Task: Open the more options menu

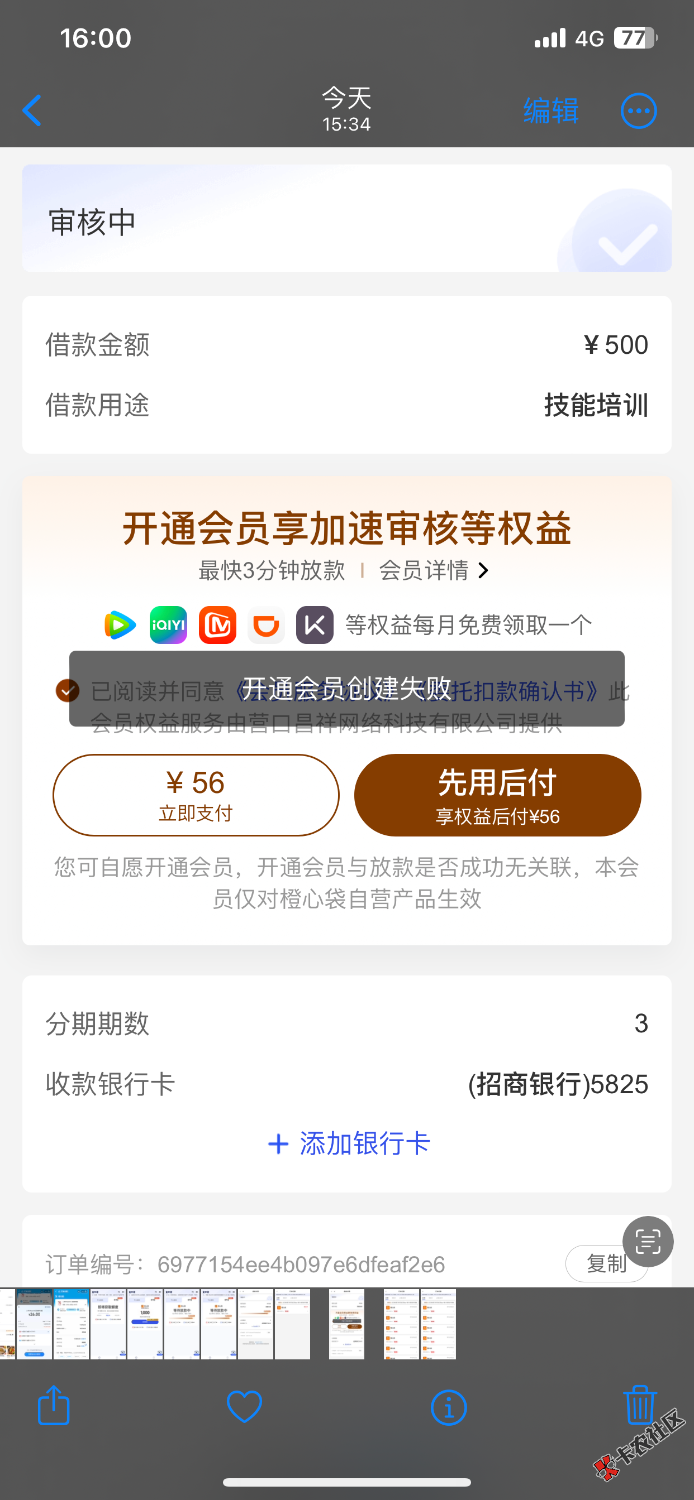Action: tap(639, 110)
